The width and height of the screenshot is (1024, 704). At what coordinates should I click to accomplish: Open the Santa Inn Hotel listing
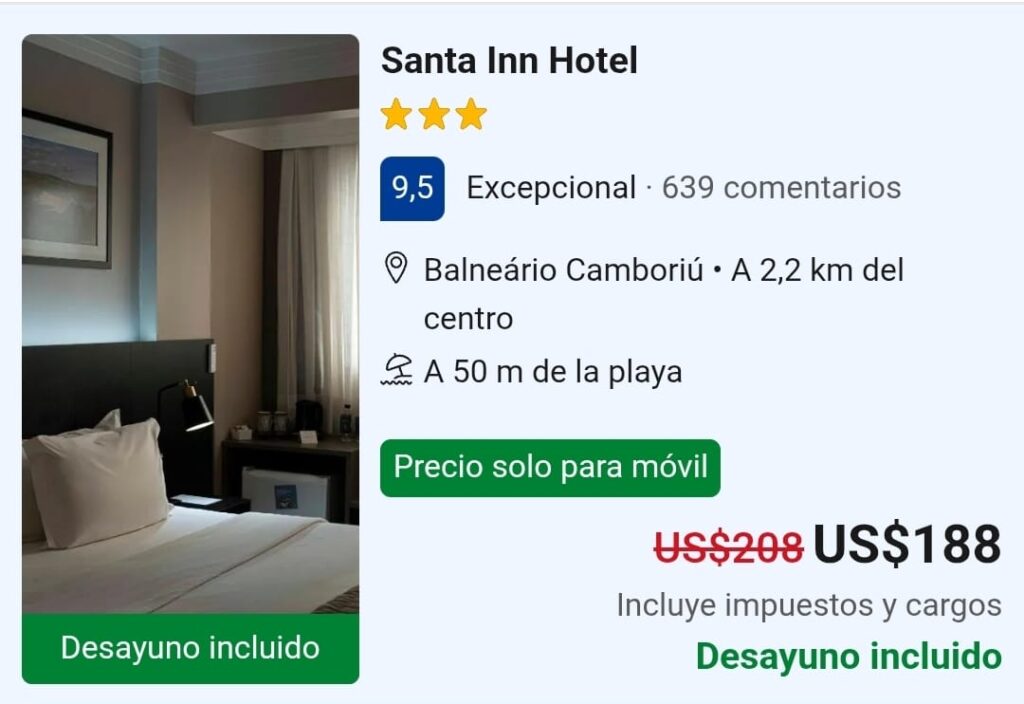[509, 61]
